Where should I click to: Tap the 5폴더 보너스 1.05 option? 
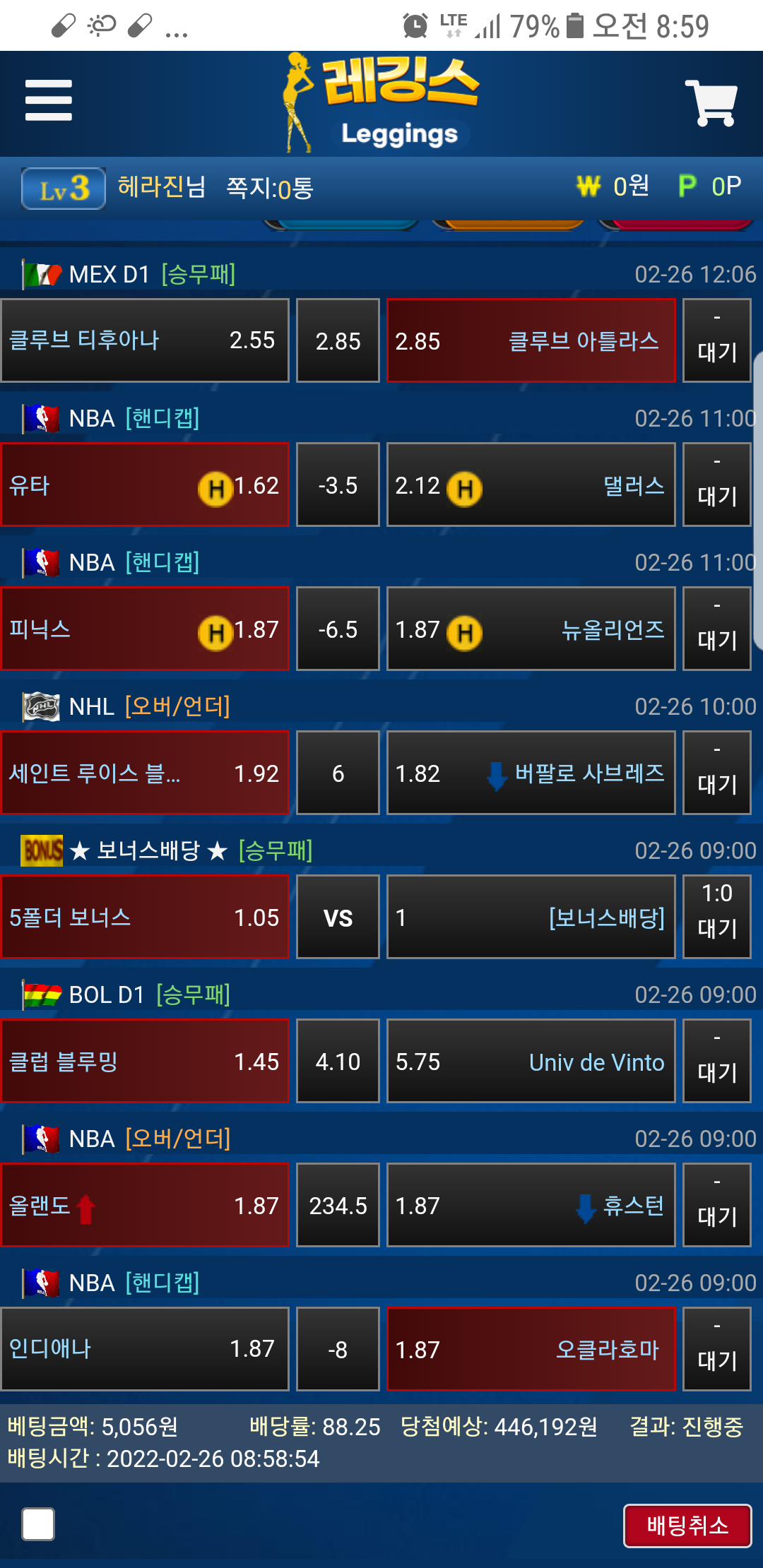[x=145, y=917]
